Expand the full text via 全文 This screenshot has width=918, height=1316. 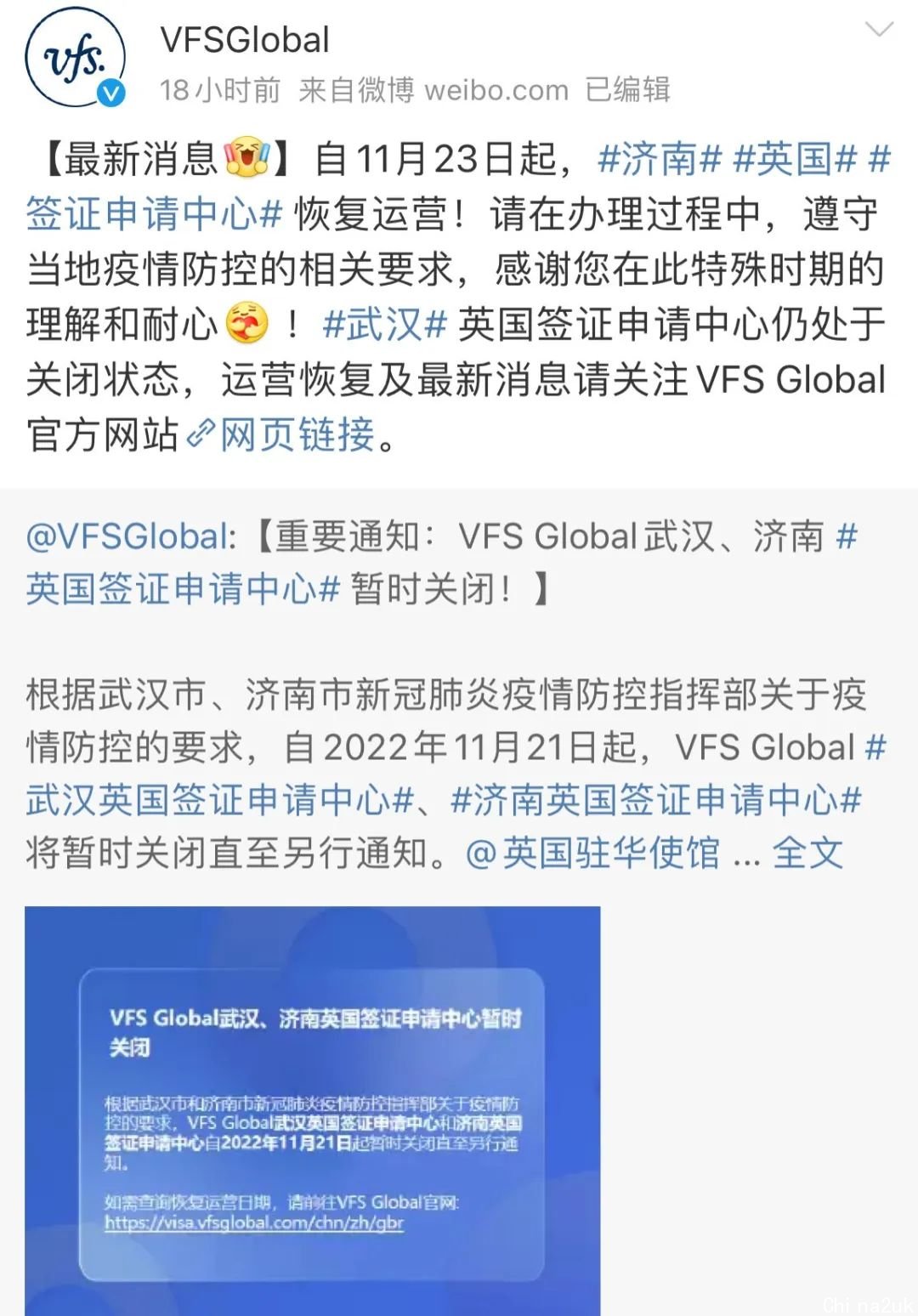point(807,853)
